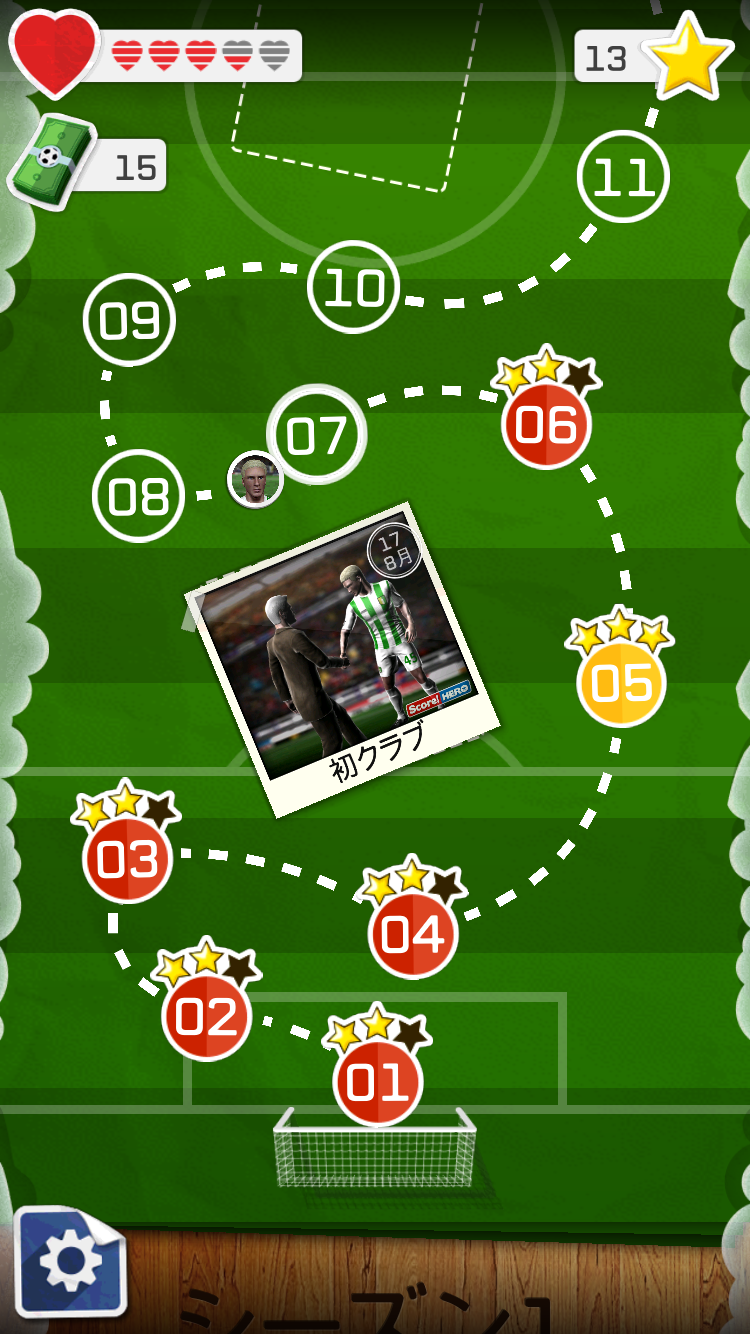
Task: Open the settings gear
Action: point(69,1262)
